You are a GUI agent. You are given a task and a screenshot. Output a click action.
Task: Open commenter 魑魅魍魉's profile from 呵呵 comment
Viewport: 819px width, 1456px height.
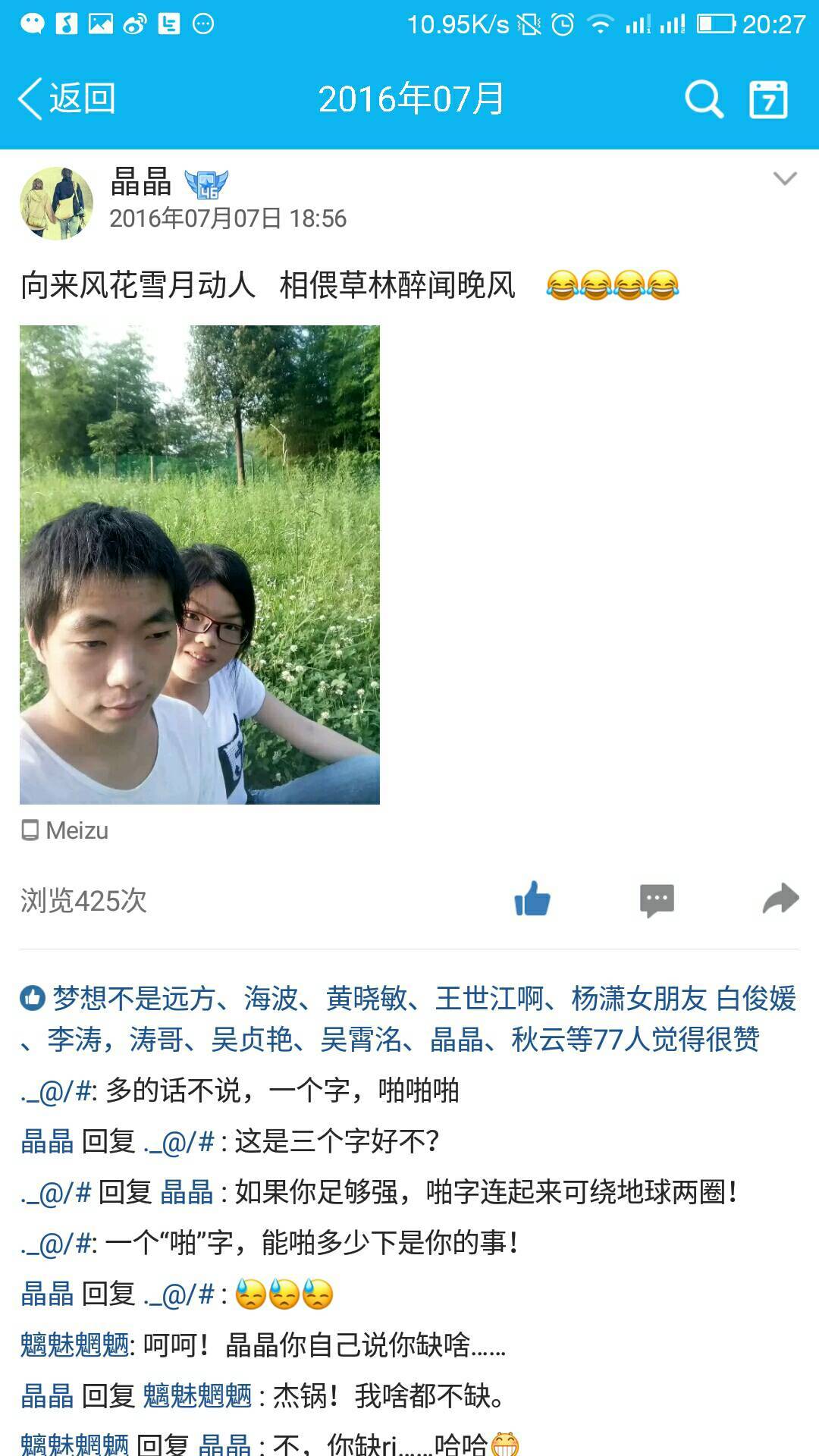point(74,1345)
